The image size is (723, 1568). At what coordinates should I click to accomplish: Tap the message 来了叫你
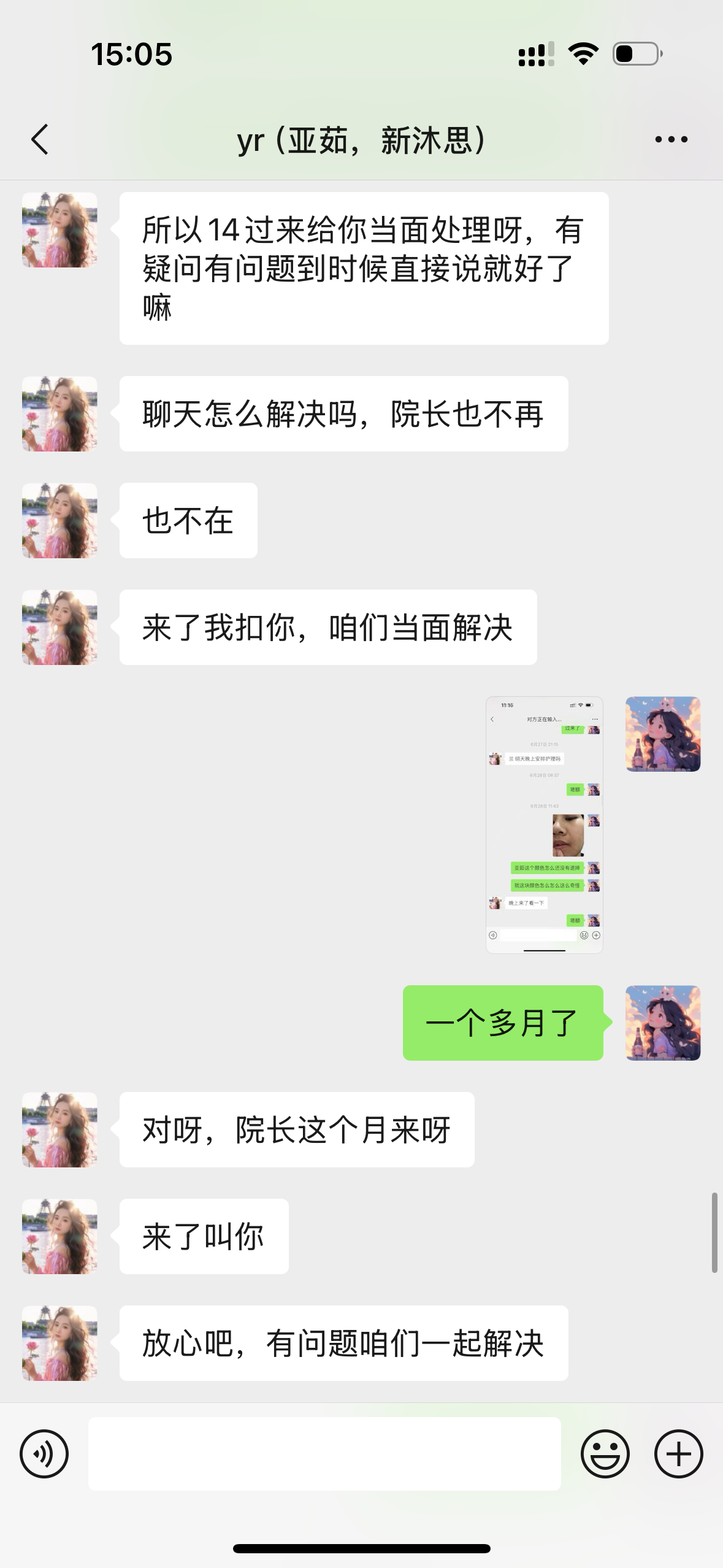pyautogui.click(x=203, y=1237)
